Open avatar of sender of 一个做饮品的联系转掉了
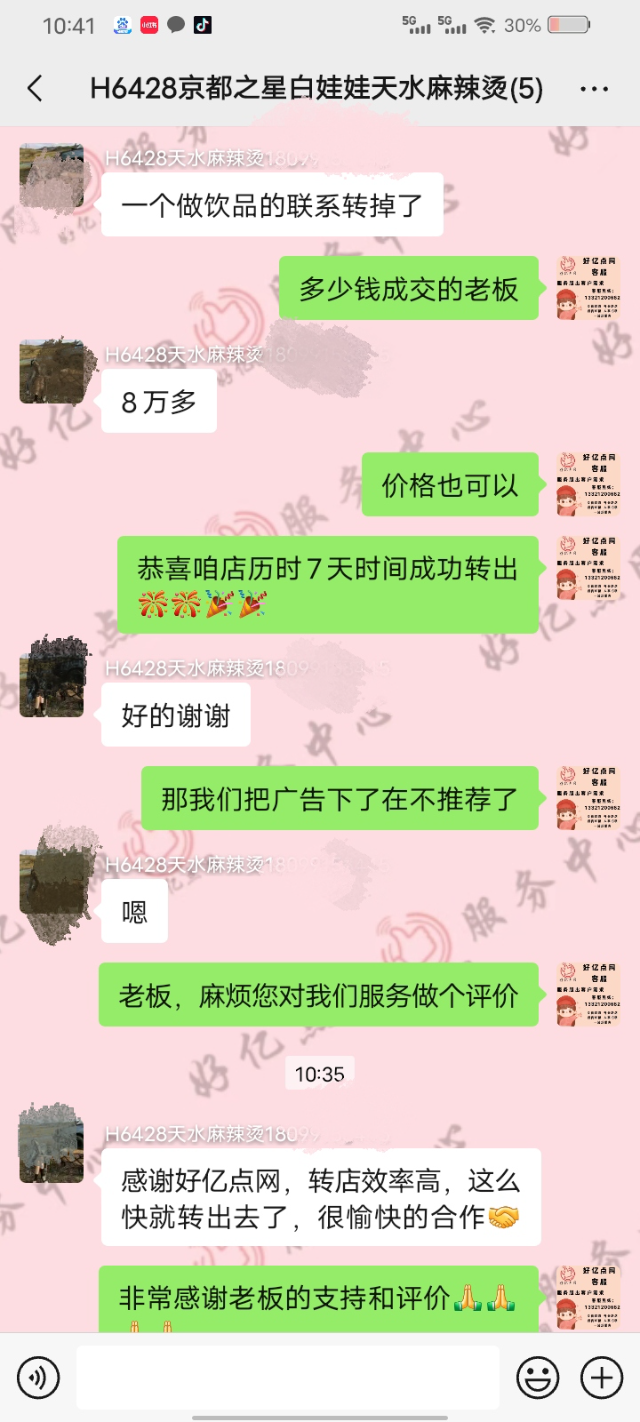The image size is (640, 1422). [x=51, y=176]
